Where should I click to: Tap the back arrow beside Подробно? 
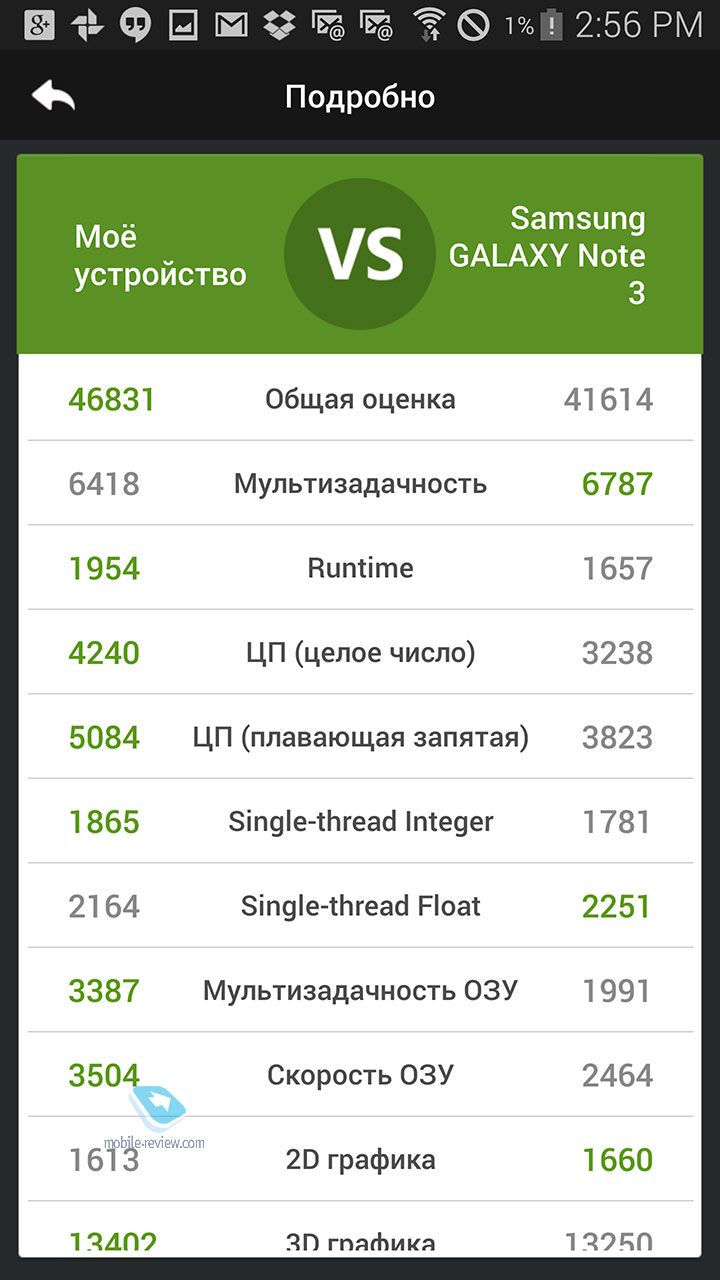point(53,96)
